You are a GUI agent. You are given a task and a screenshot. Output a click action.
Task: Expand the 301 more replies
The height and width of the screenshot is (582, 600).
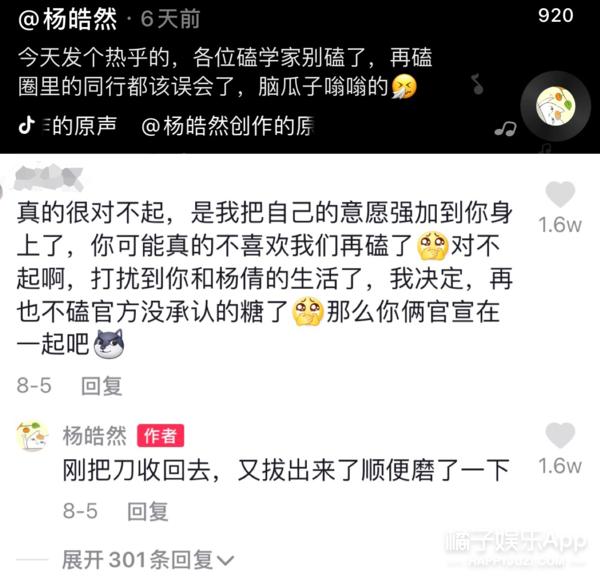pos(148,559)
